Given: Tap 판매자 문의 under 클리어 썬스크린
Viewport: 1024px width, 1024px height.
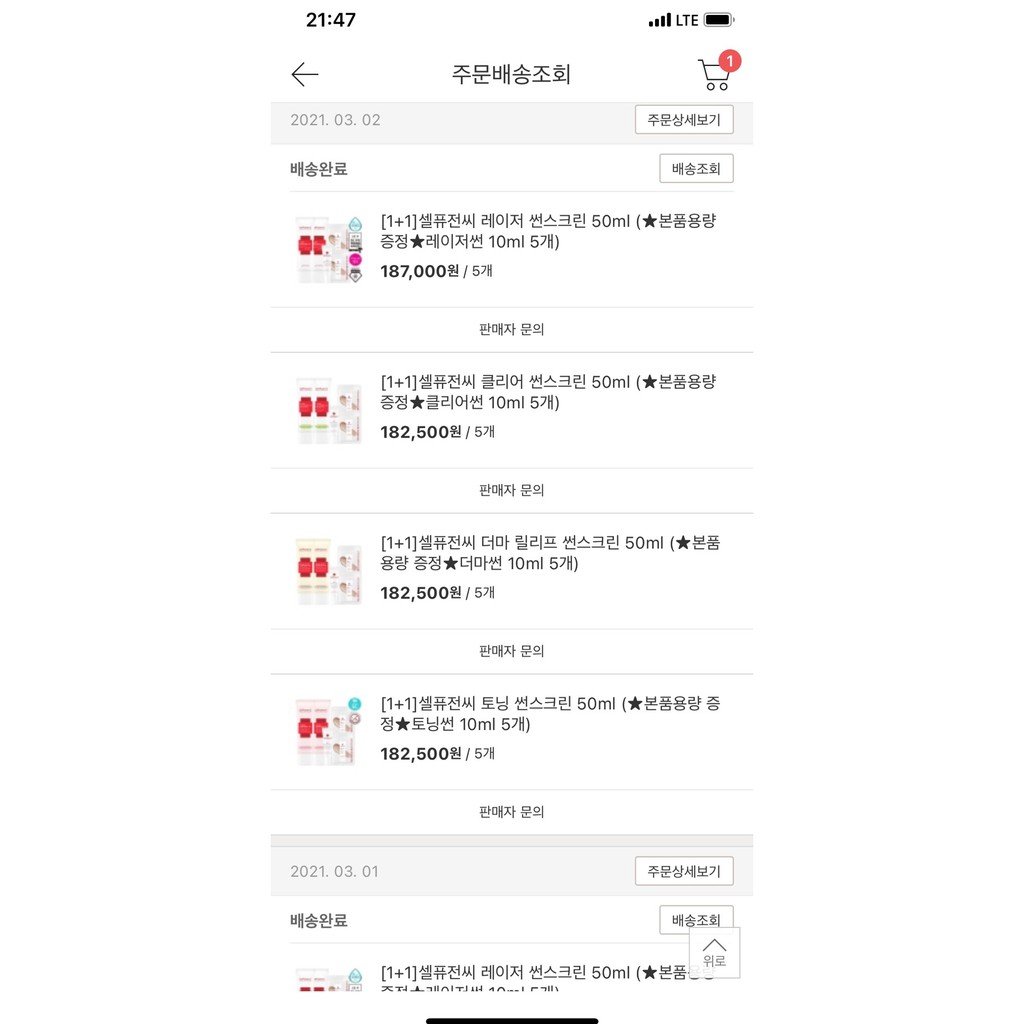Looking at the screenshot, I should (x=511, y=490).
